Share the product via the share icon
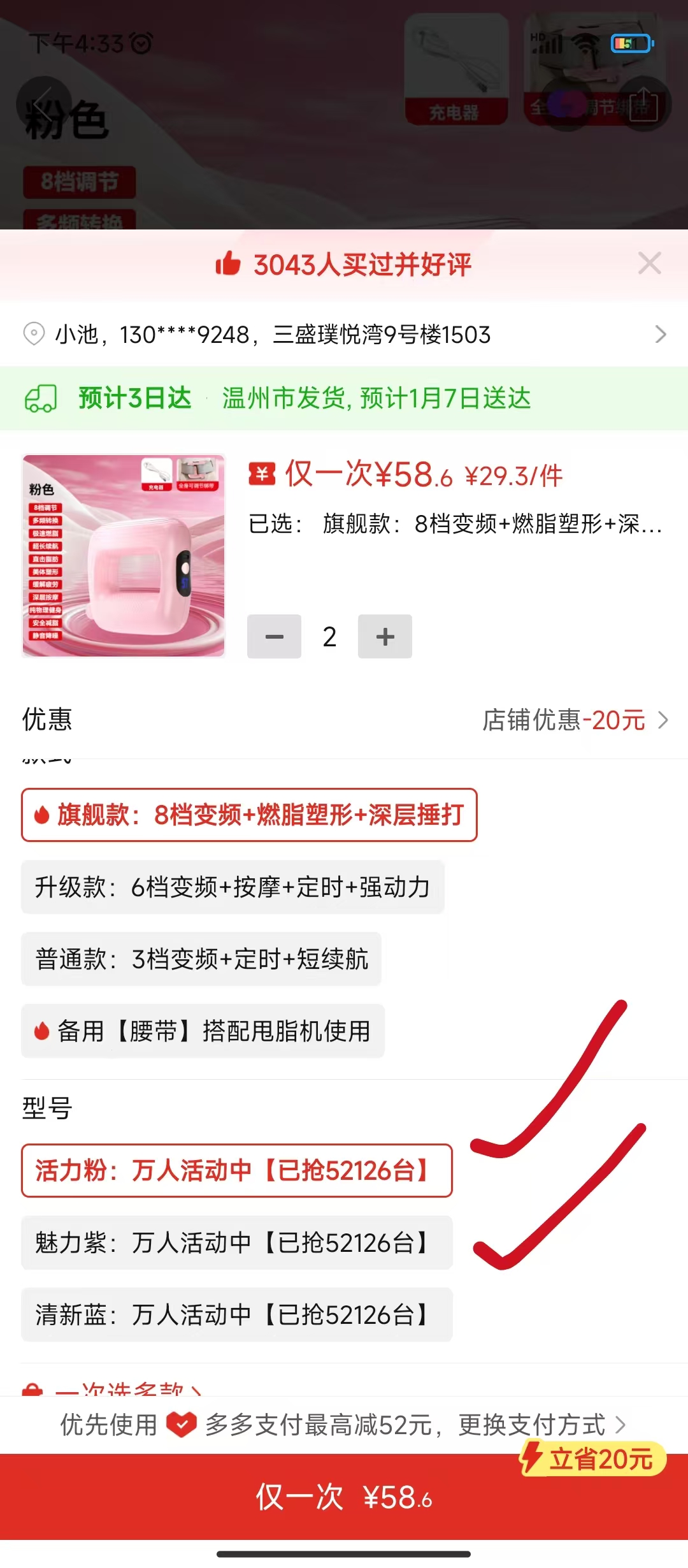The image size is (688, 1568). [x=643, y=104]
